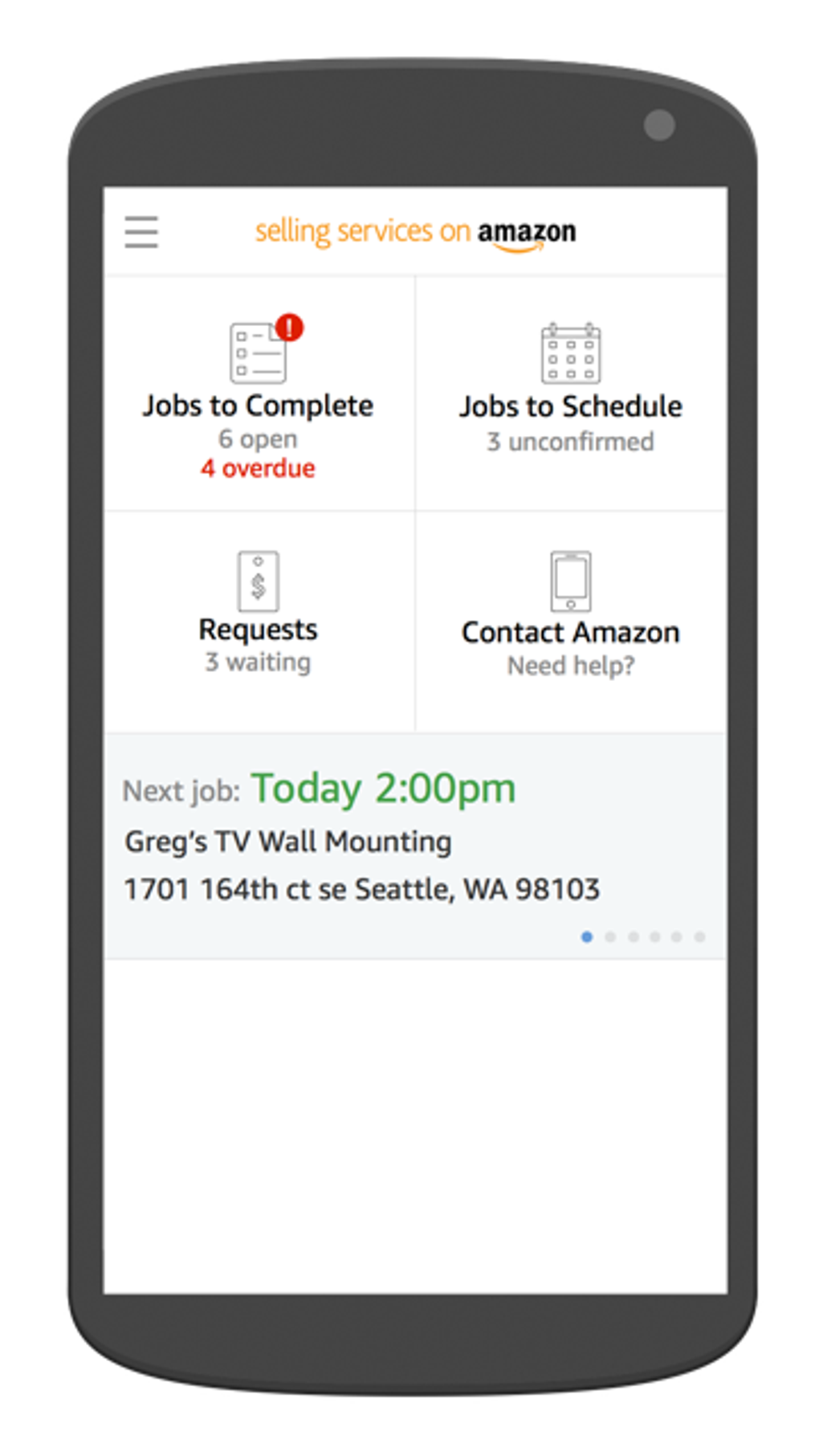The height and width of the screenshot is (1456, 819).
Task: Open next job Greg's TV Wall Mounting
Action: click(x=361, y=842)
